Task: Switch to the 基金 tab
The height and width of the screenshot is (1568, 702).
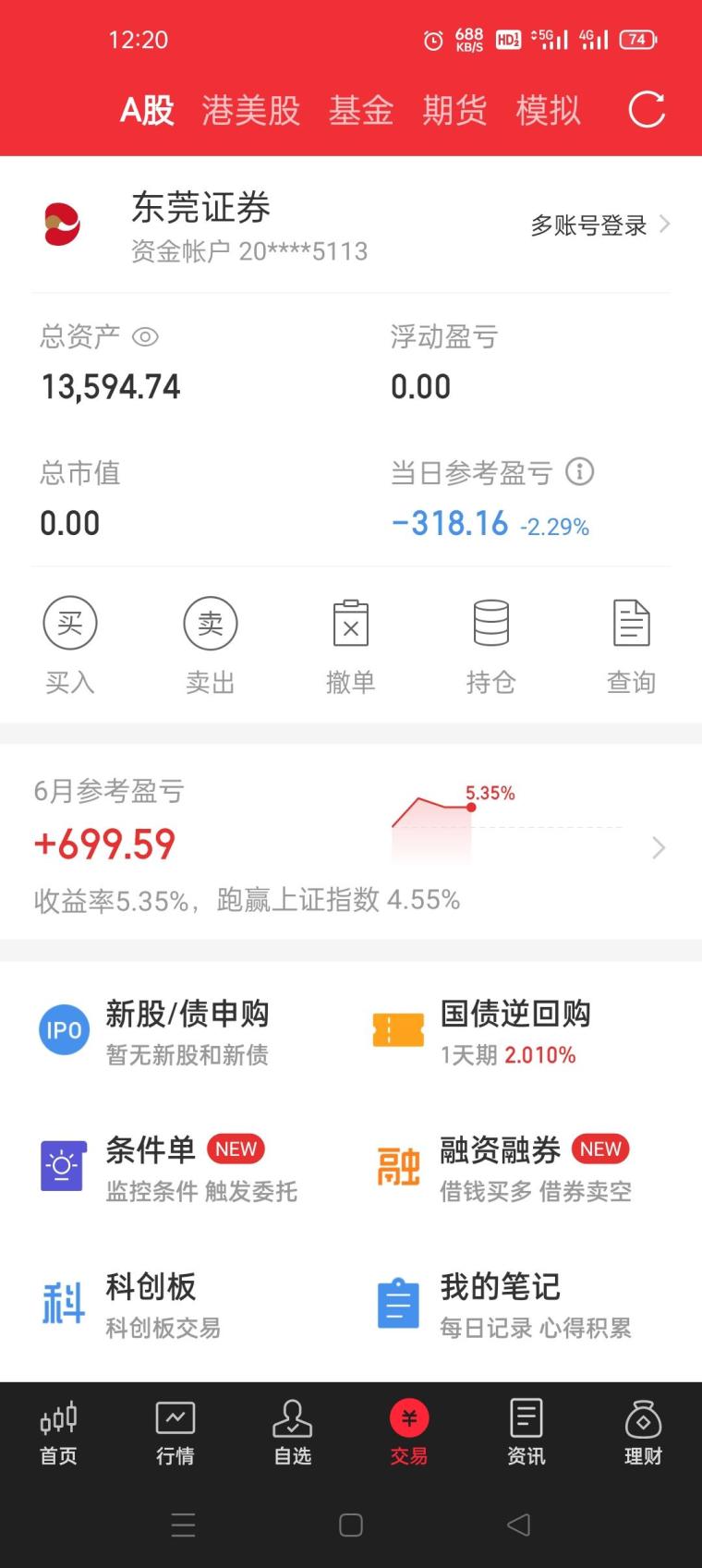Action: coord(361,111)
